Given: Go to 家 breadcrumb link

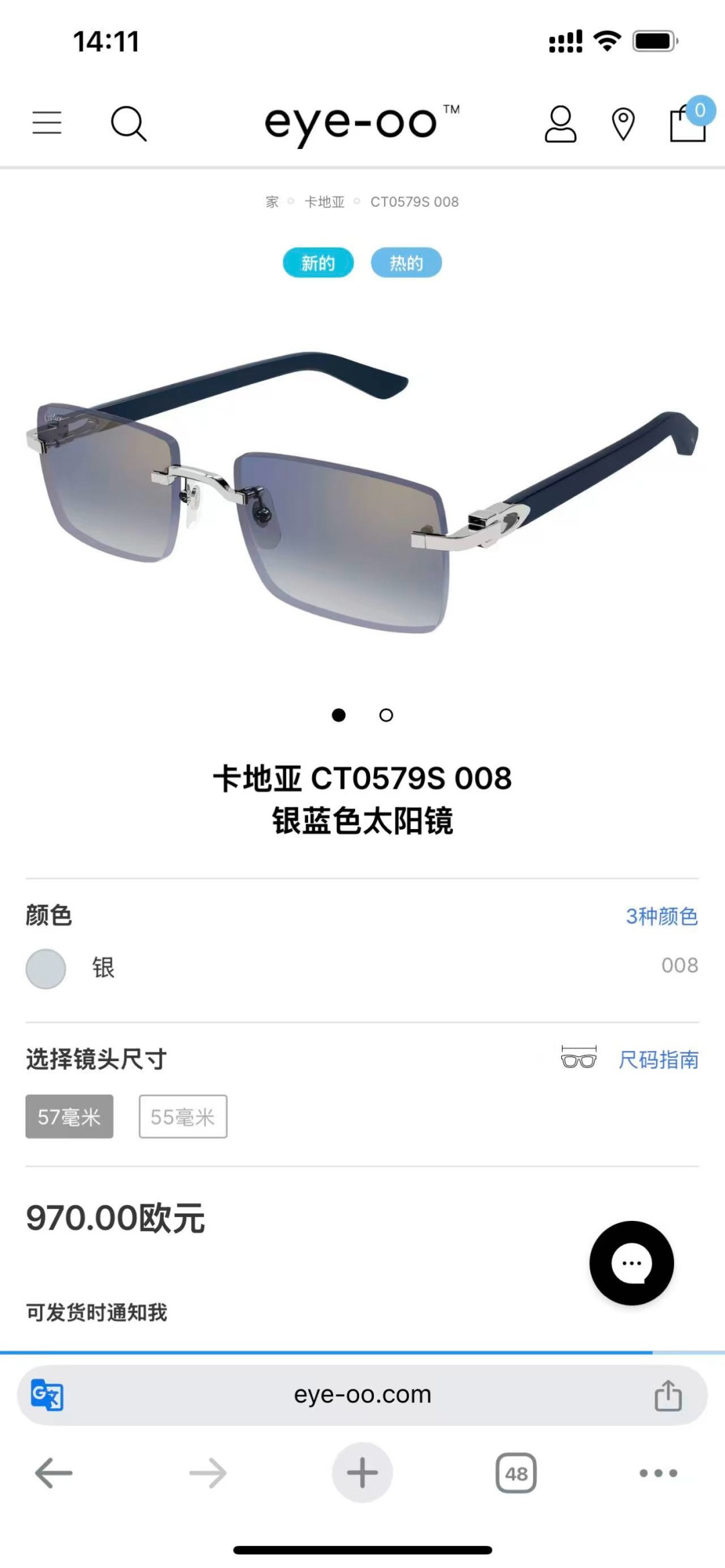Looking at the screenshot, I should pos(272,202).
